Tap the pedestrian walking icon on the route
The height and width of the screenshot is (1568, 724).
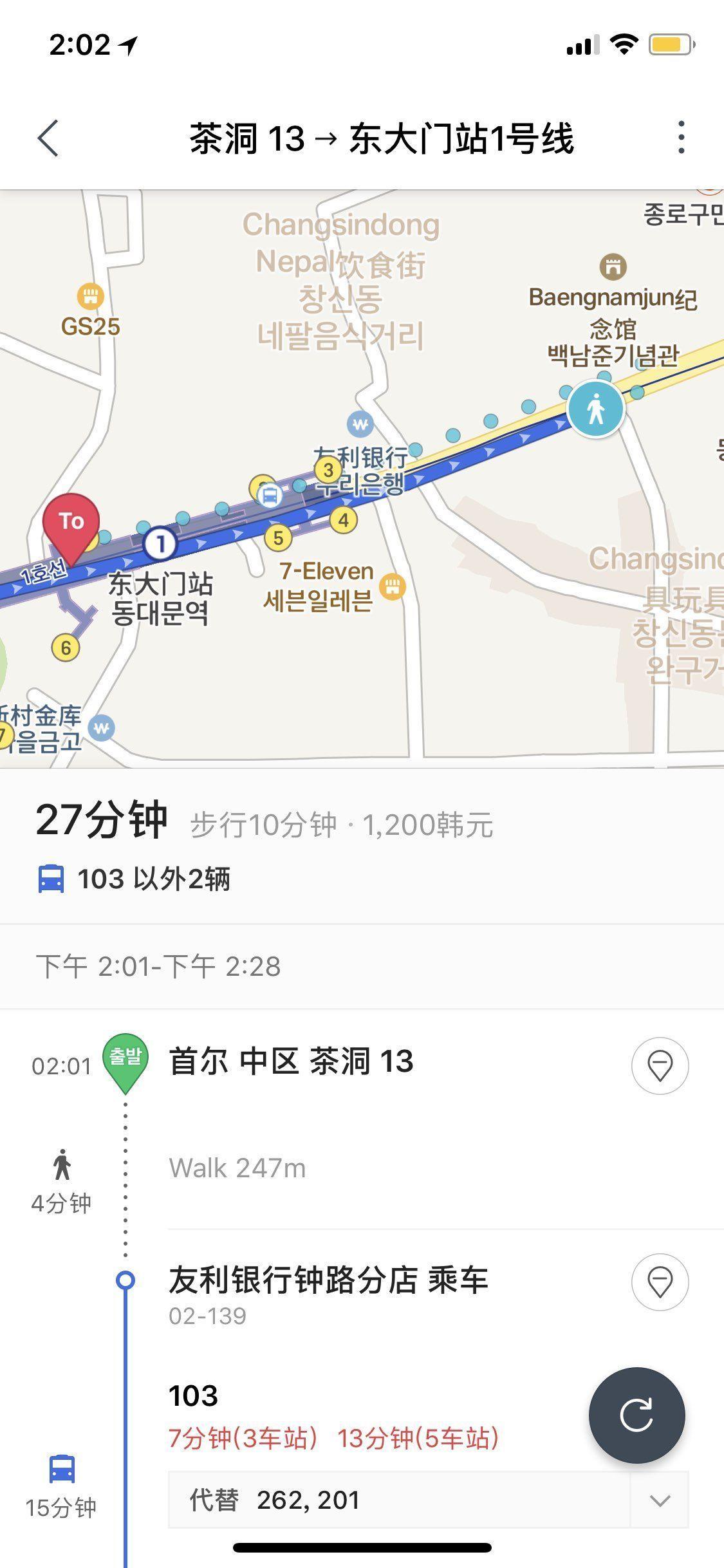coord(595,409)
